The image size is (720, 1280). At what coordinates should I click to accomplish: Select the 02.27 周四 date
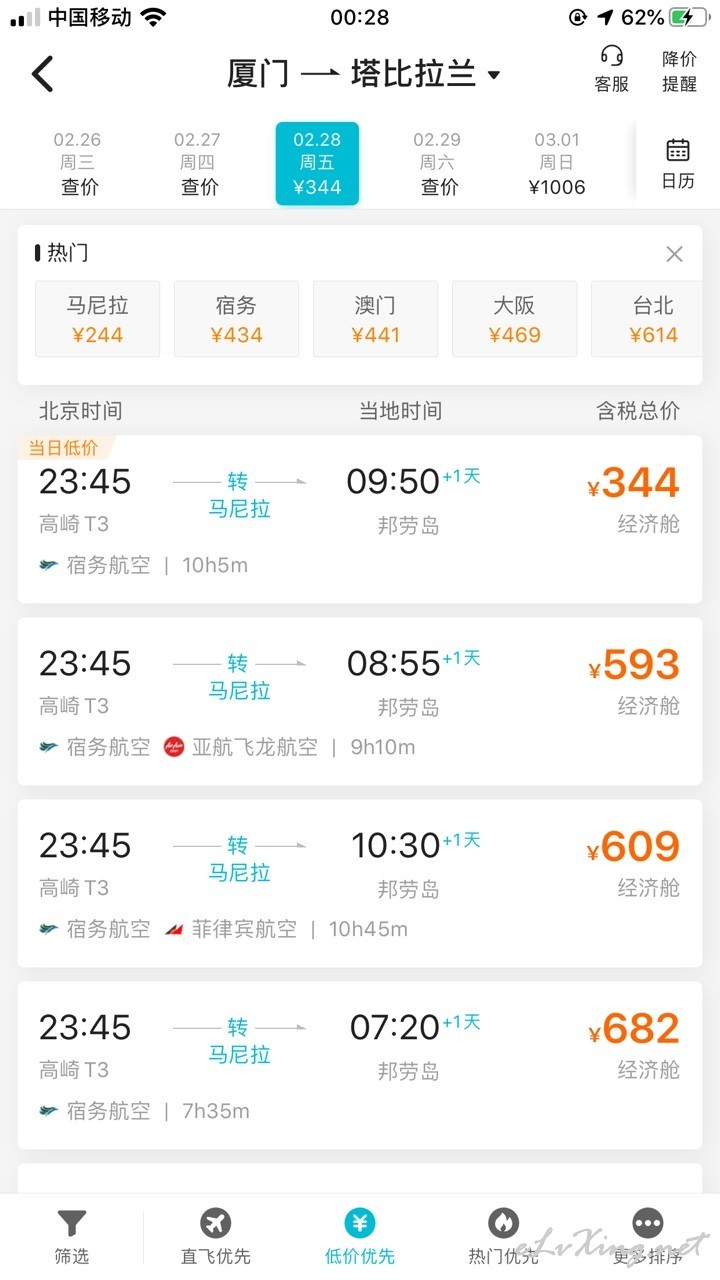198,163
